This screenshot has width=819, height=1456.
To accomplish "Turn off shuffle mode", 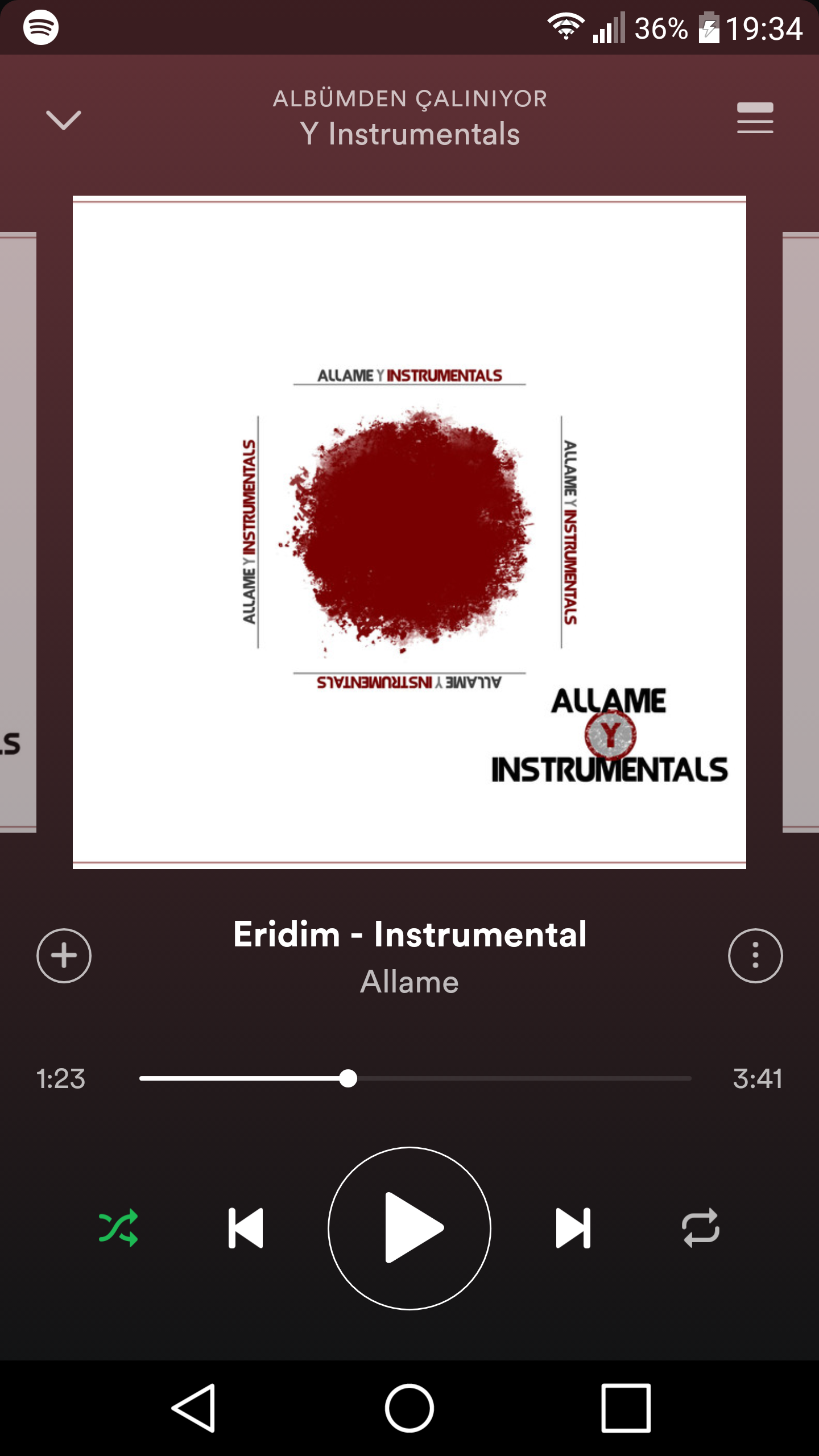I will 118,1228.
